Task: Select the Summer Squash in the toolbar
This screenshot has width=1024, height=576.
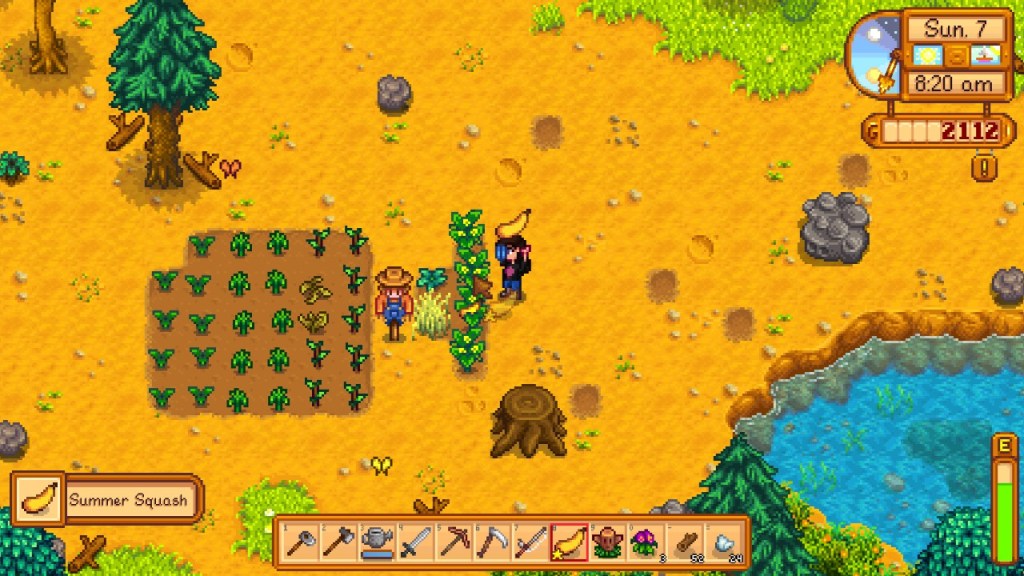Action: tap(569, 543)
